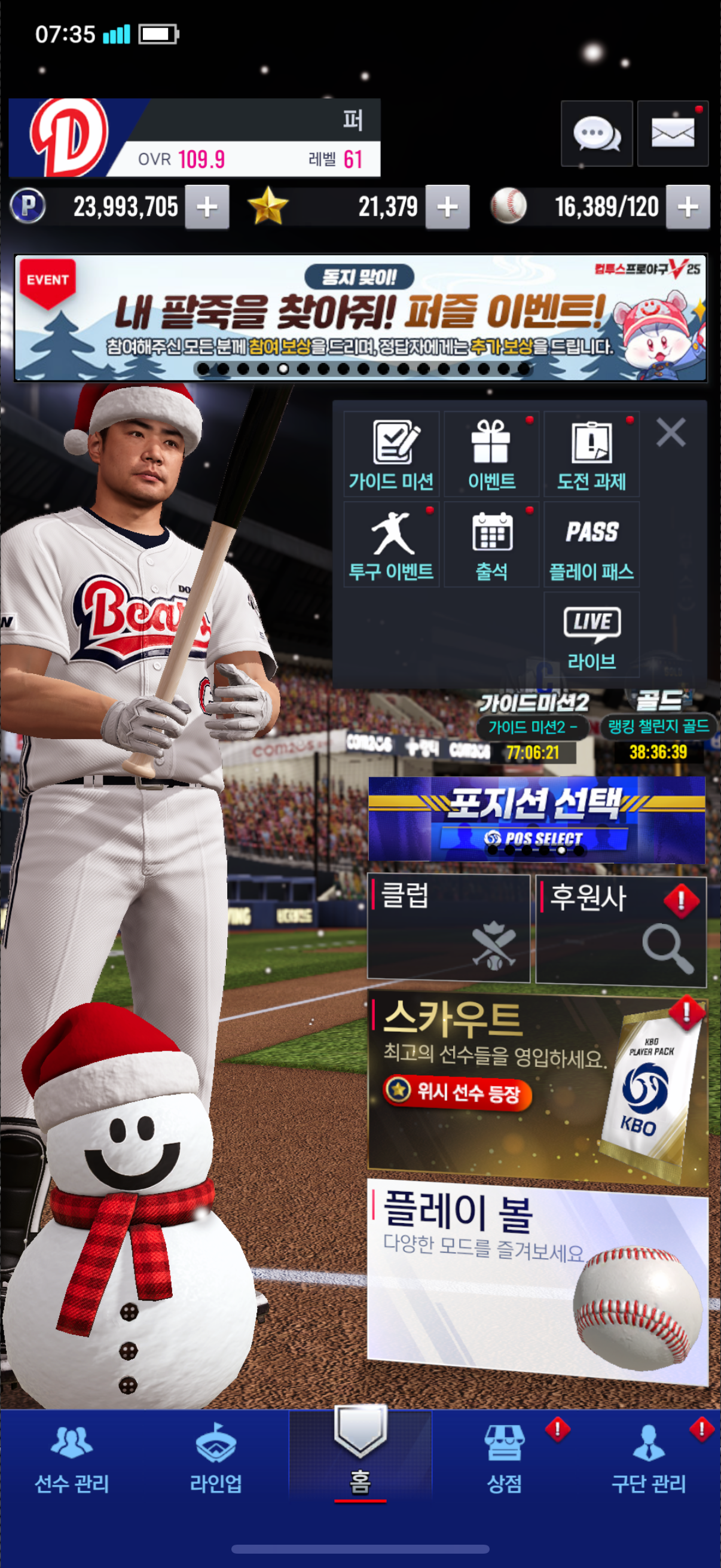Add more points with the plus button
This screenshot has width=721, height=1568.
207,208
